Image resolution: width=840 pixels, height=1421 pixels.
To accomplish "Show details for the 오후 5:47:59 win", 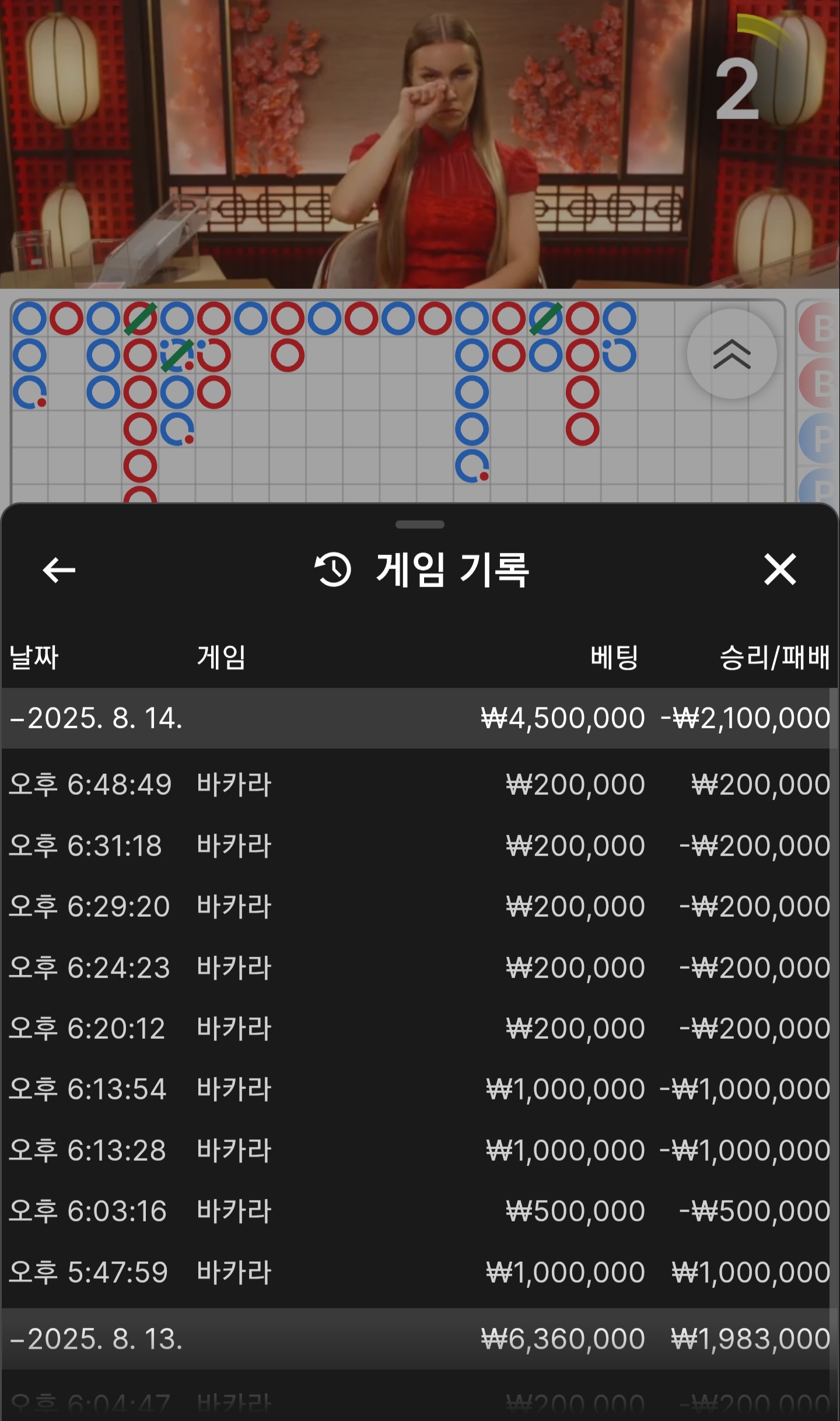I will tap(419, 1272).
